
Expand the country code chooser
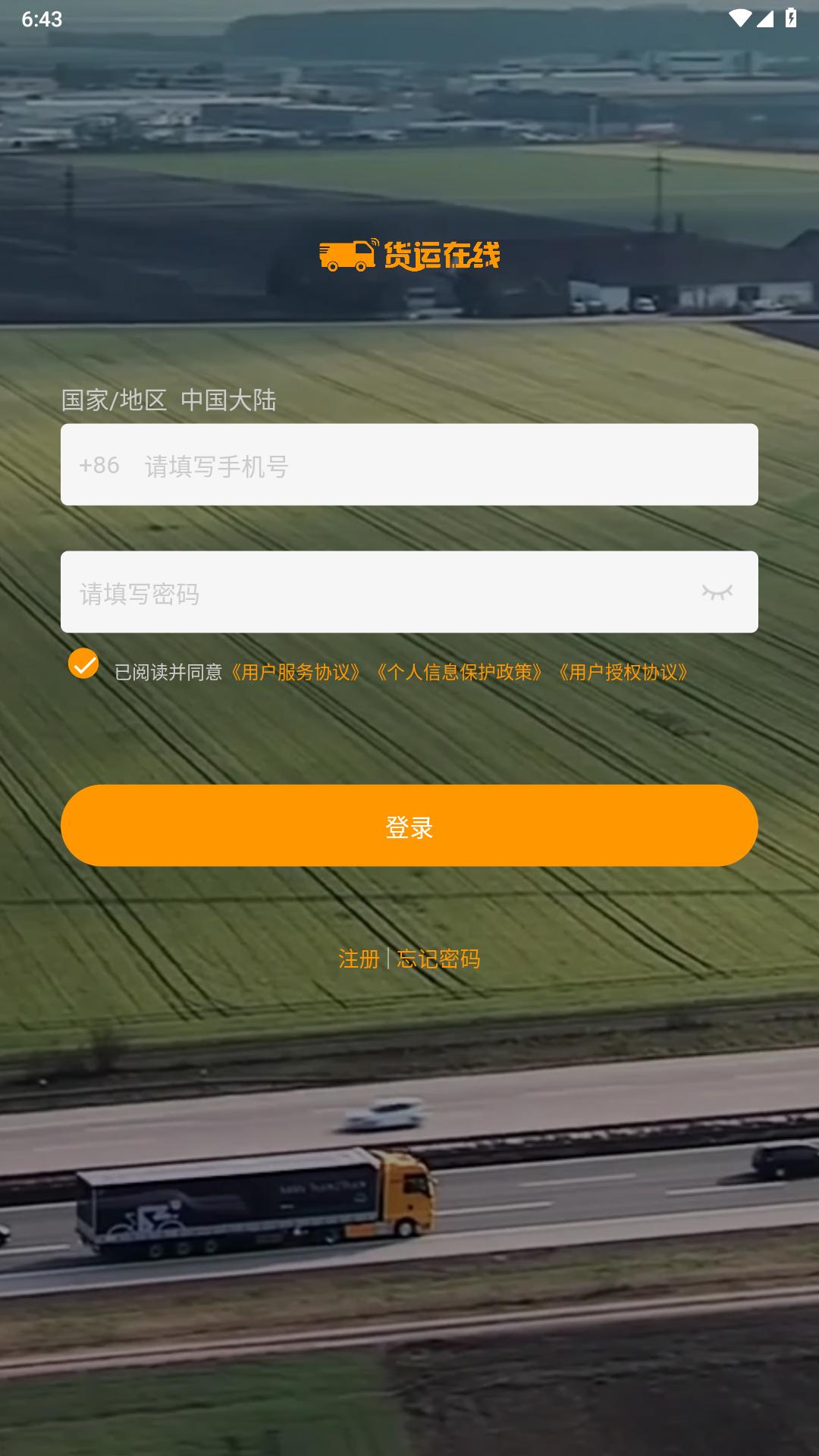[x=171, y=400]
